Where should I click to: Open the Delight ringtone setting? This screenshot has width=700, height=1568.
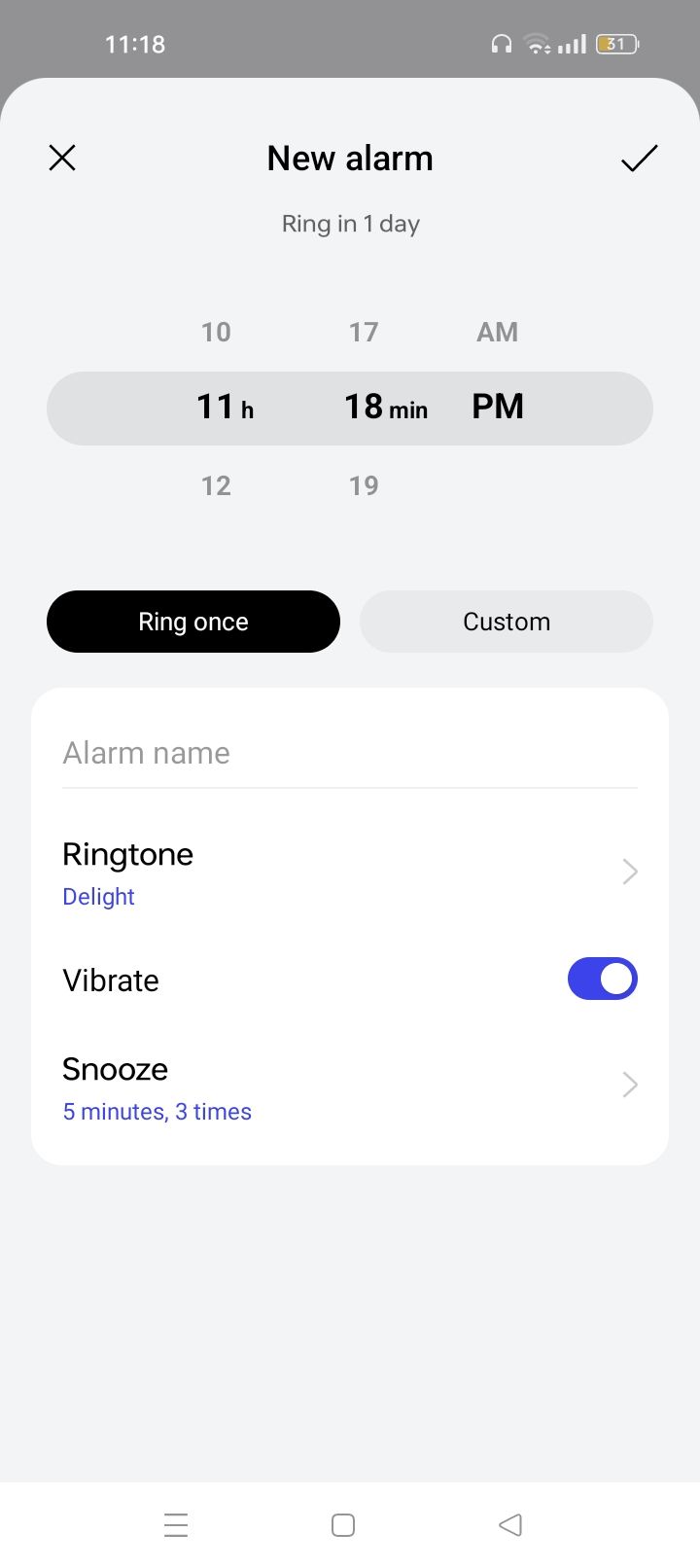tap(98, 896)
